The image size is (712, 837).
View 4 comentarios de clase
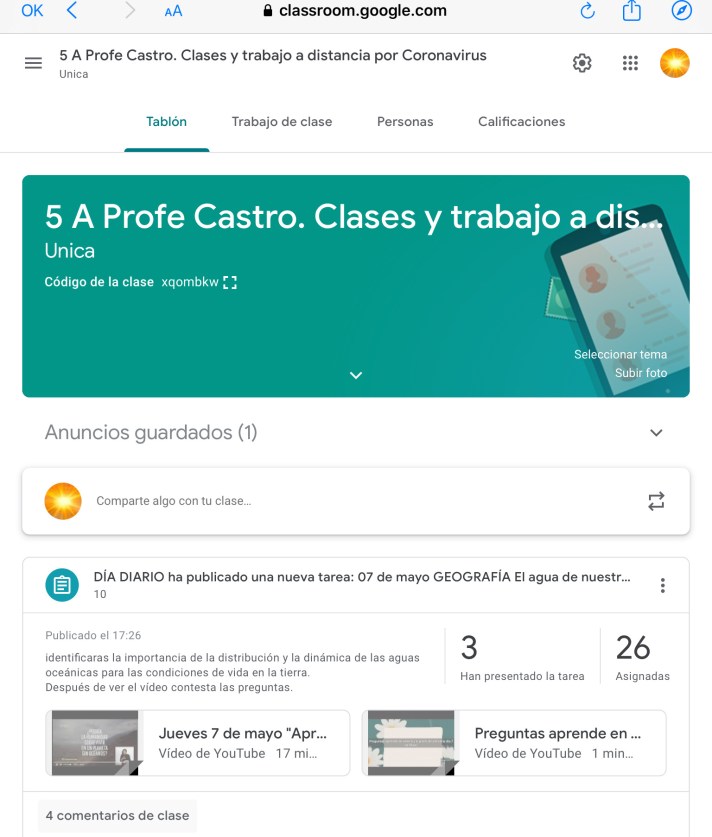click(117, 816)
